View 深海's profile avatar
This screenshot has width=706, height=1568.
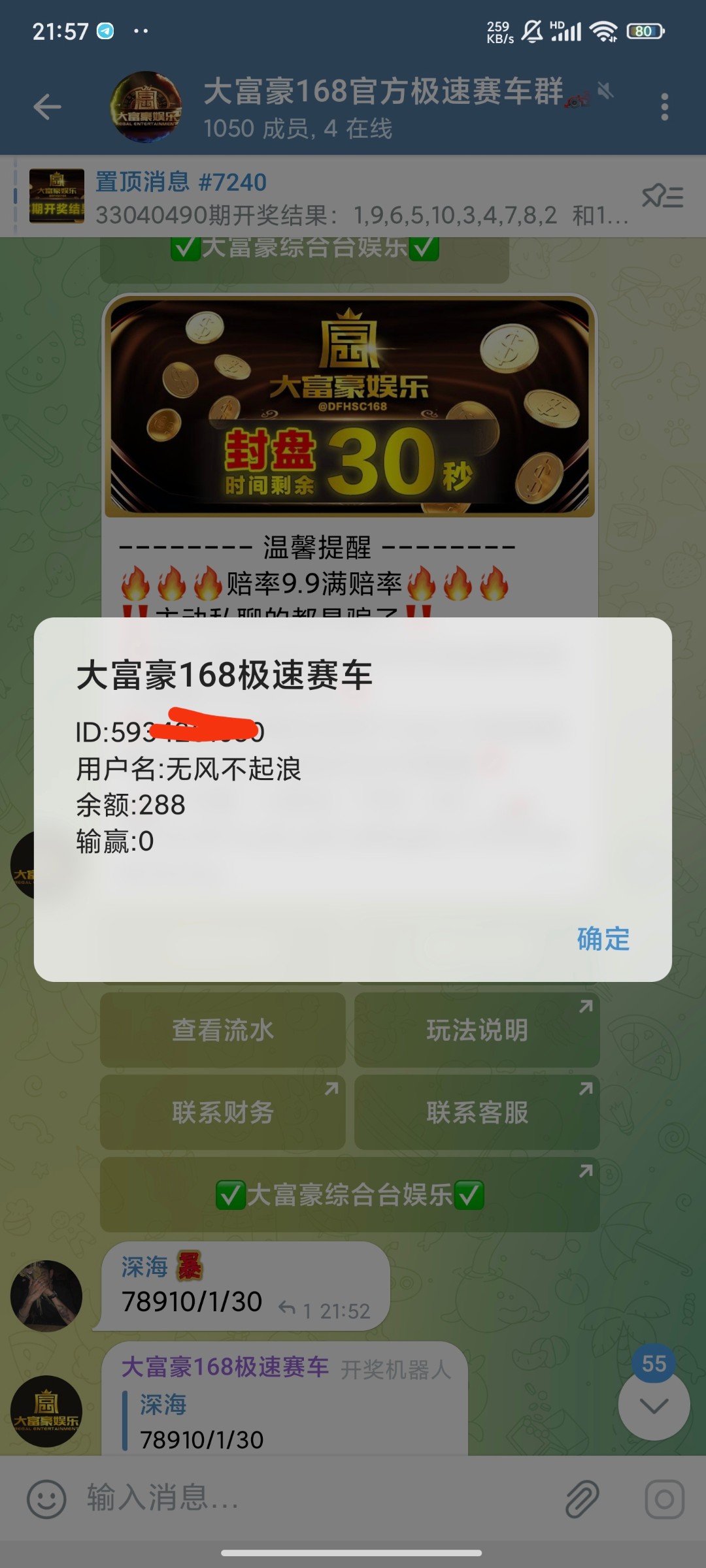(46, 1296)
